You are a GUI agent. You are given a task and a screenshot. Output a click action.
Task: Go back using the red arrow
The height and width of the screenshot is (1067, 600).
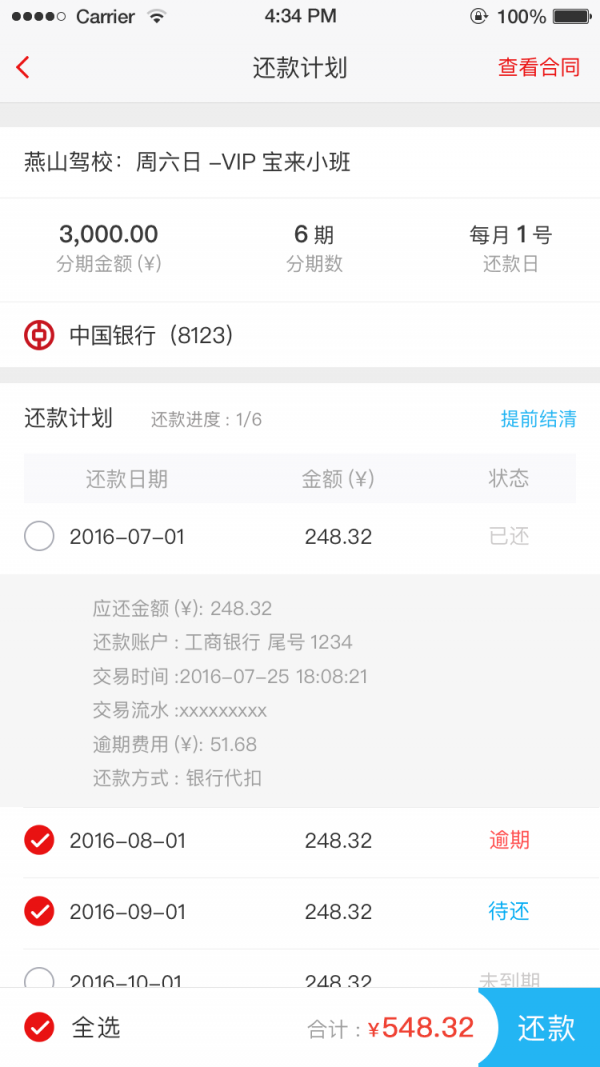coord(24,68)
